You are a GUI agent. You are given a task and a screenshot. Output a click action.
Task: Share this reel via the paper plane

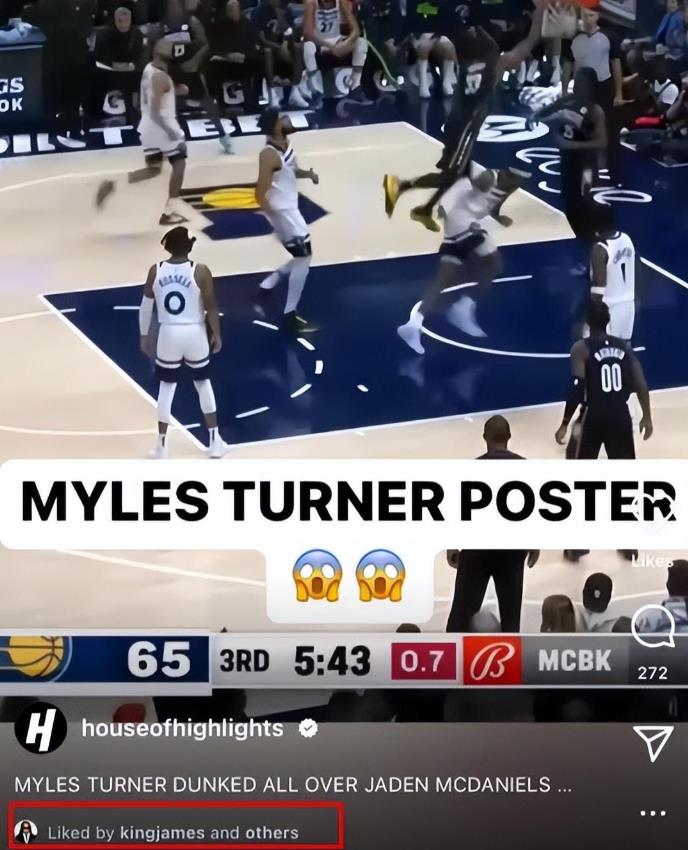[x=652, y=743]
